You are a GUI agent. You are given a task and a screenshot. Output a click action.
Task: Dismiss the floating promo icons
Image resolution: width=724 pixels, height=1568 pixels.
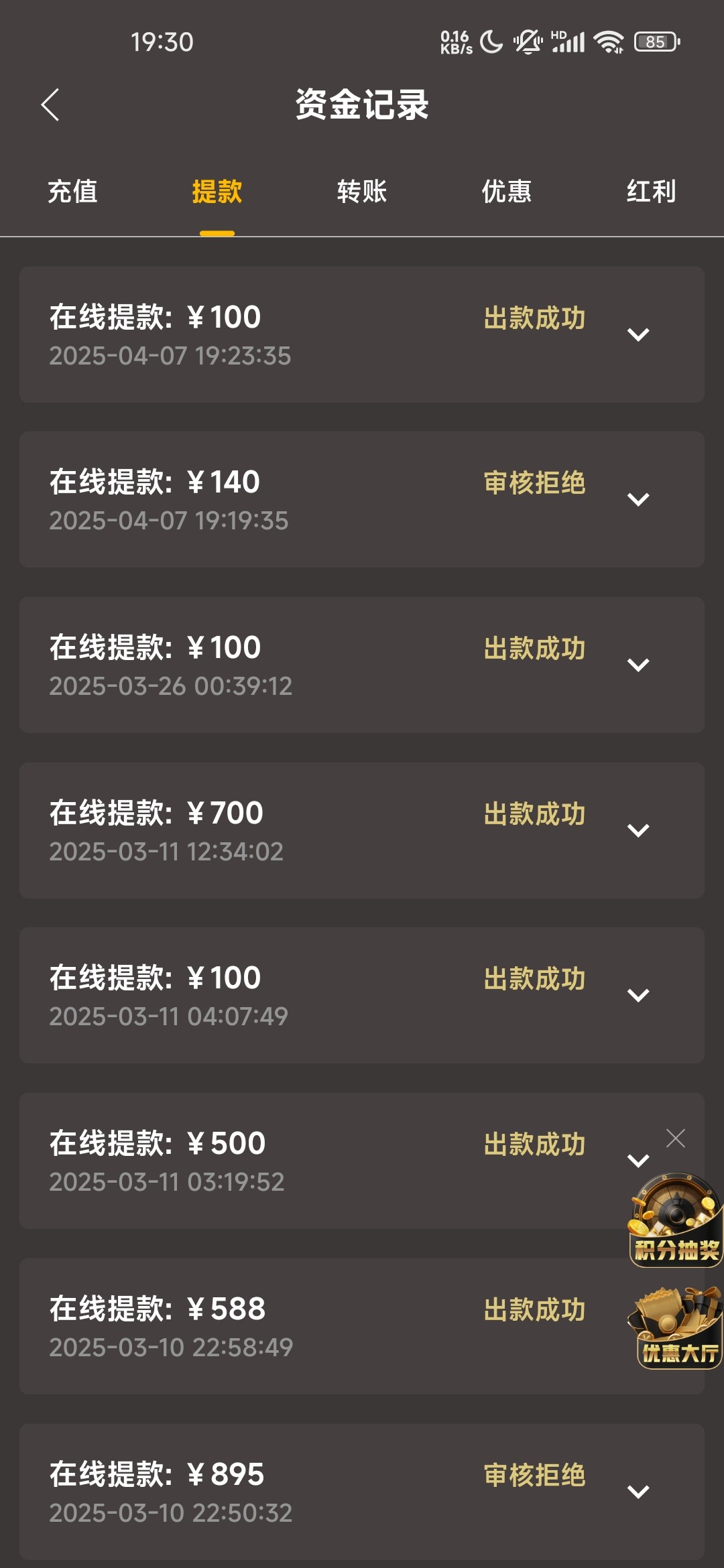676,1138
